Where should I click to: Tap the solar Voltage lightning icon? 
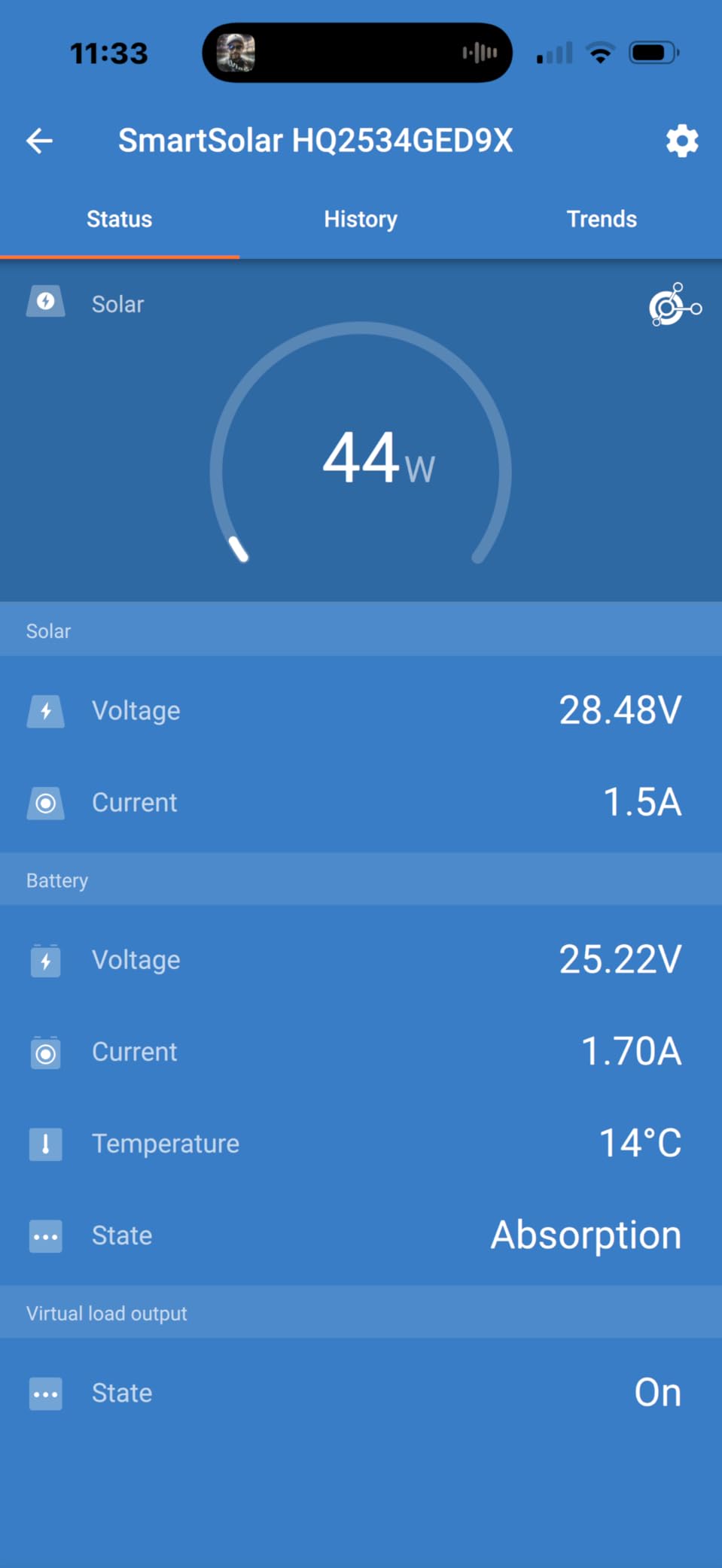tap(45, 710)
